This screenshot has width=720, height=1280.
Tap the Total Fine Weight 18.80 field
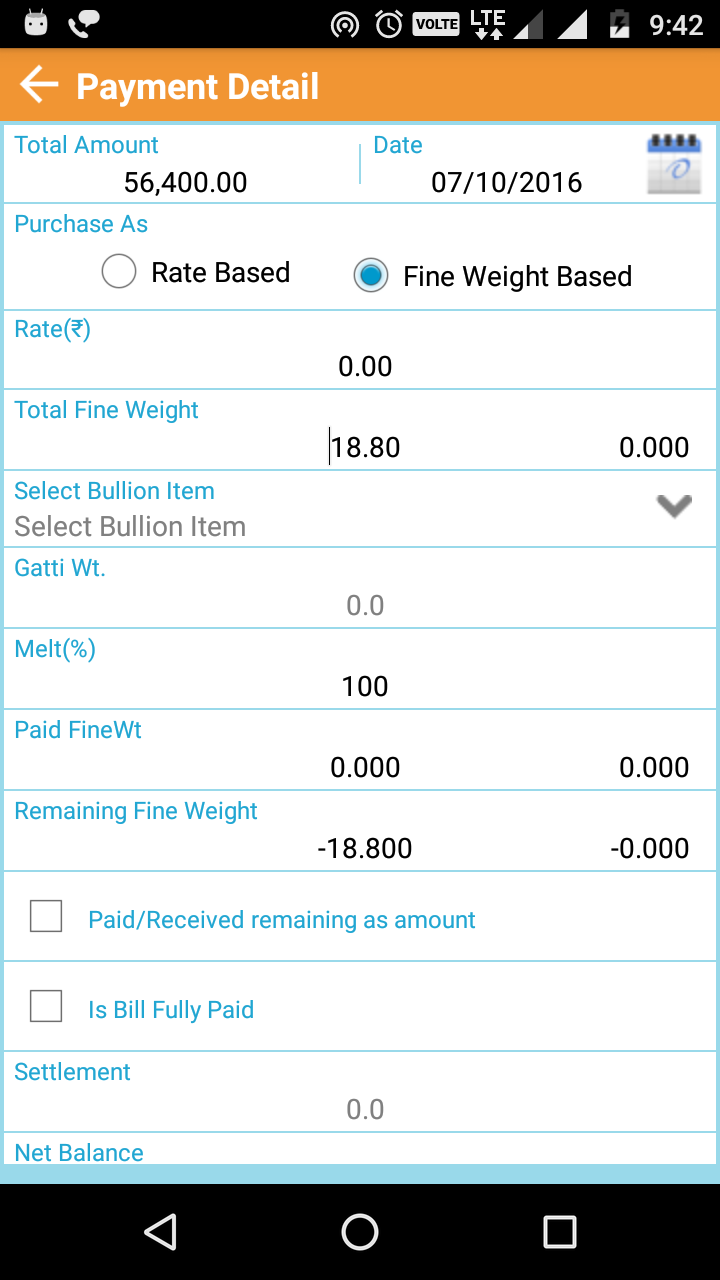point(366,447)
